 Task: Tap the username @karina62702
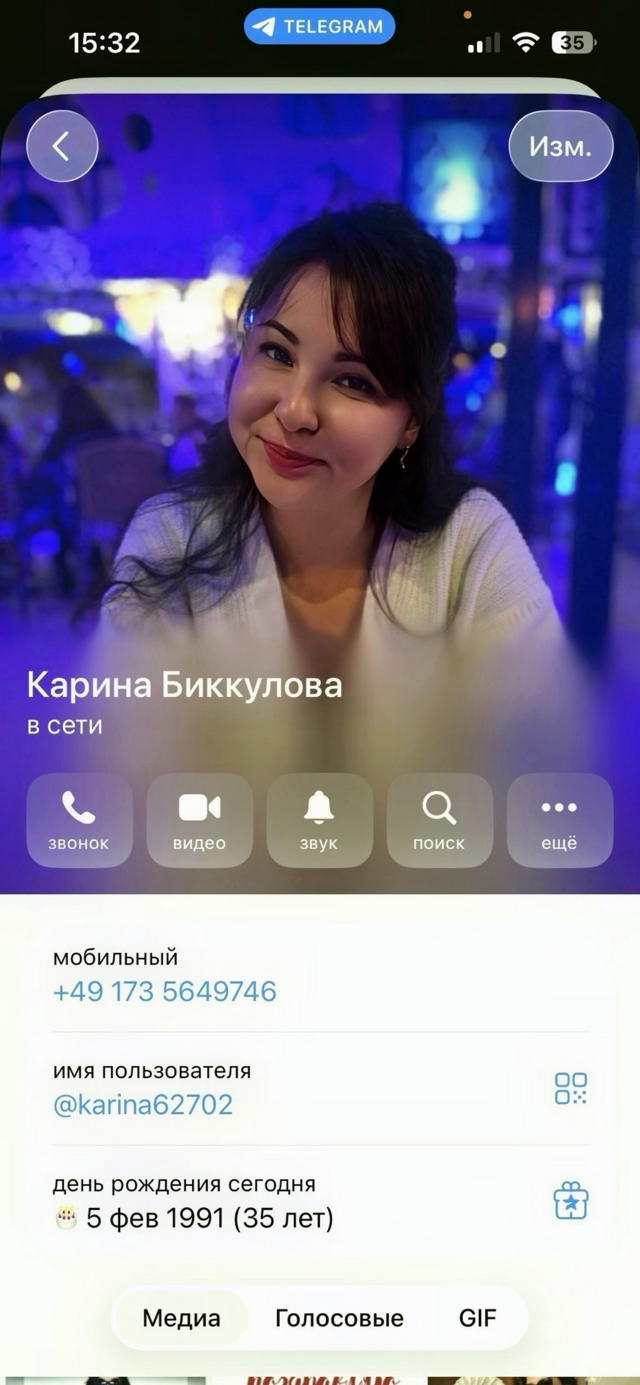[x=142, y=1105]
